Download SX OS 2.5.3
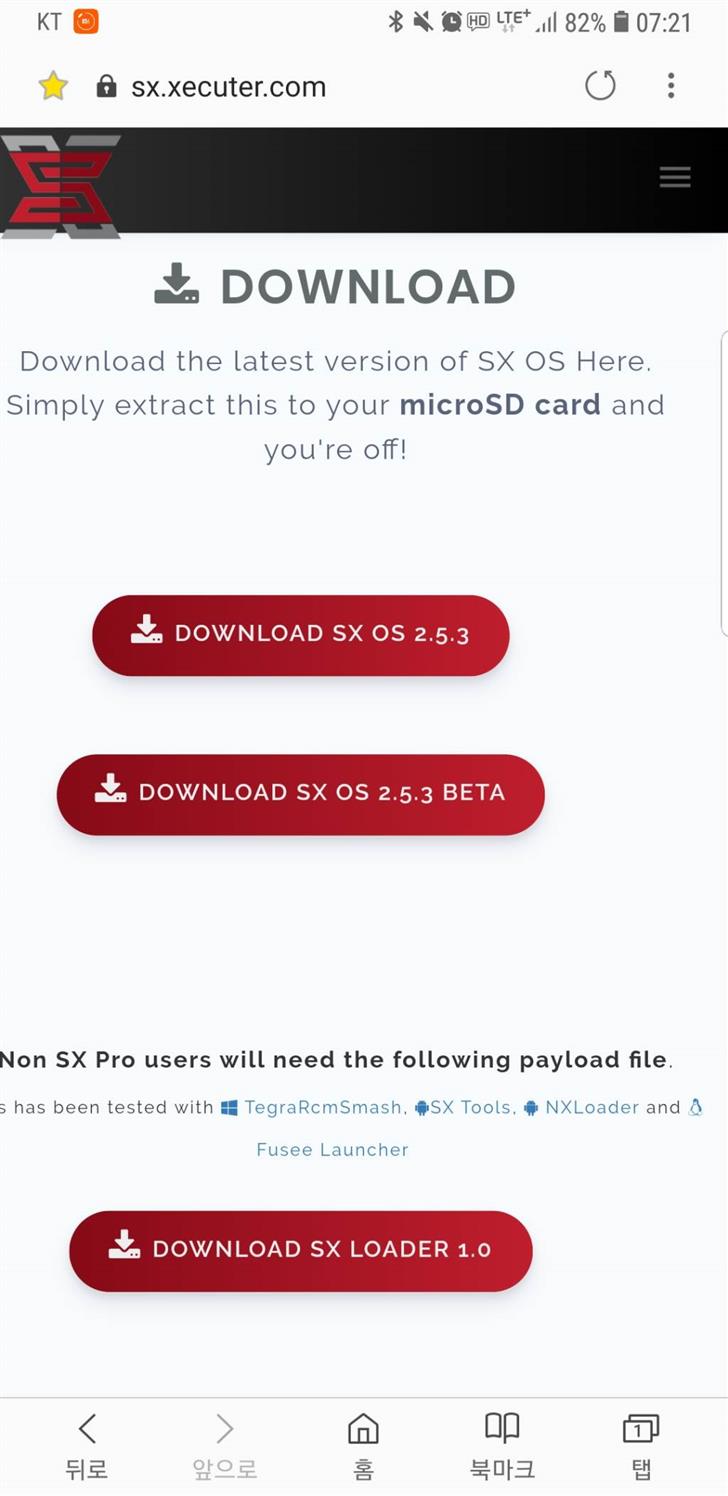 coord(301,635)
